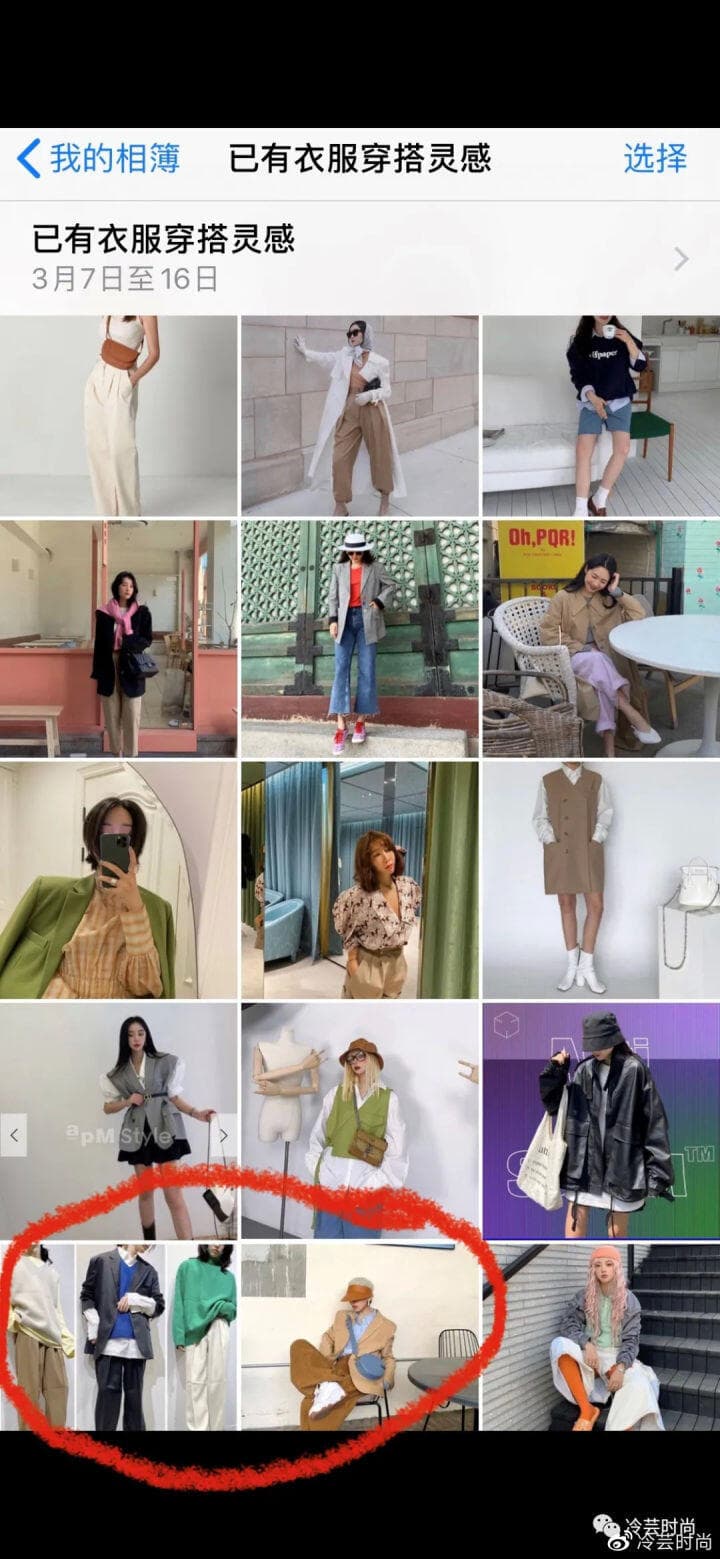Go back to 我的相簿
Screen dimensions: 720x1559
(x=98, y=158)
